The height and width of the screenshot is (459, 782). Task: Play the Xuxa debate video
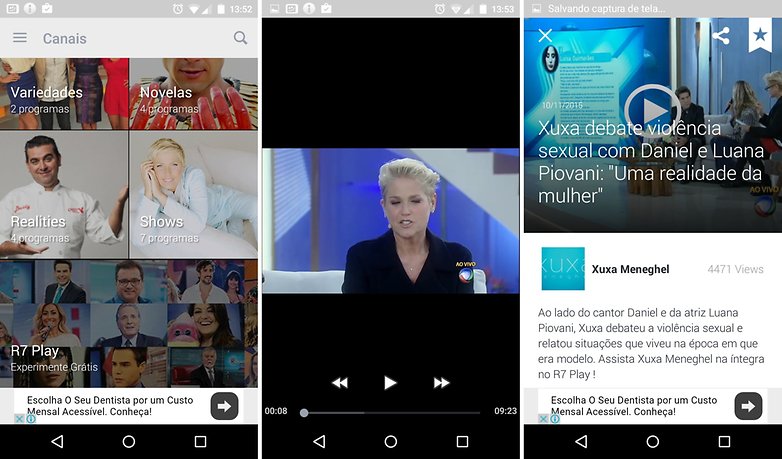651,108
